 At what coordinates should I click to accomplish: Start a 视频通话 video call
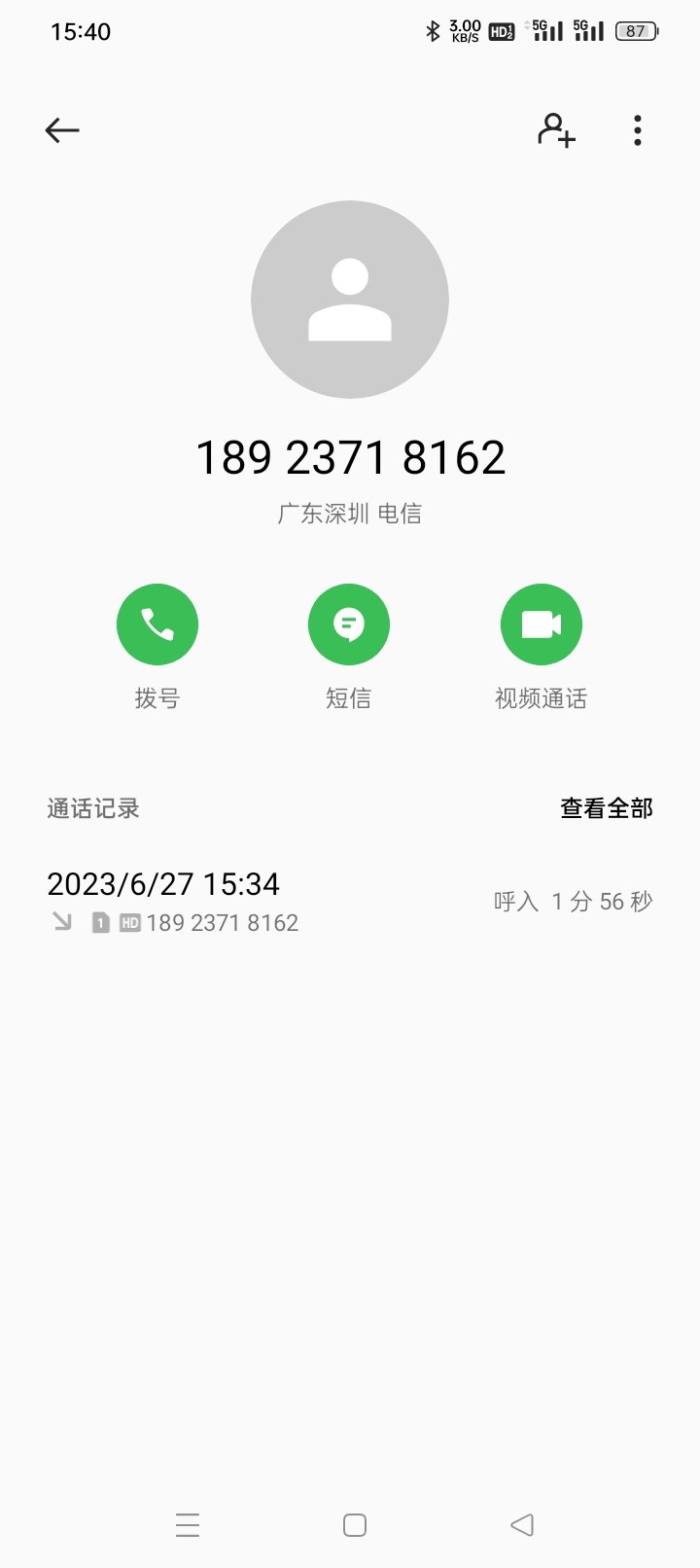542,624
